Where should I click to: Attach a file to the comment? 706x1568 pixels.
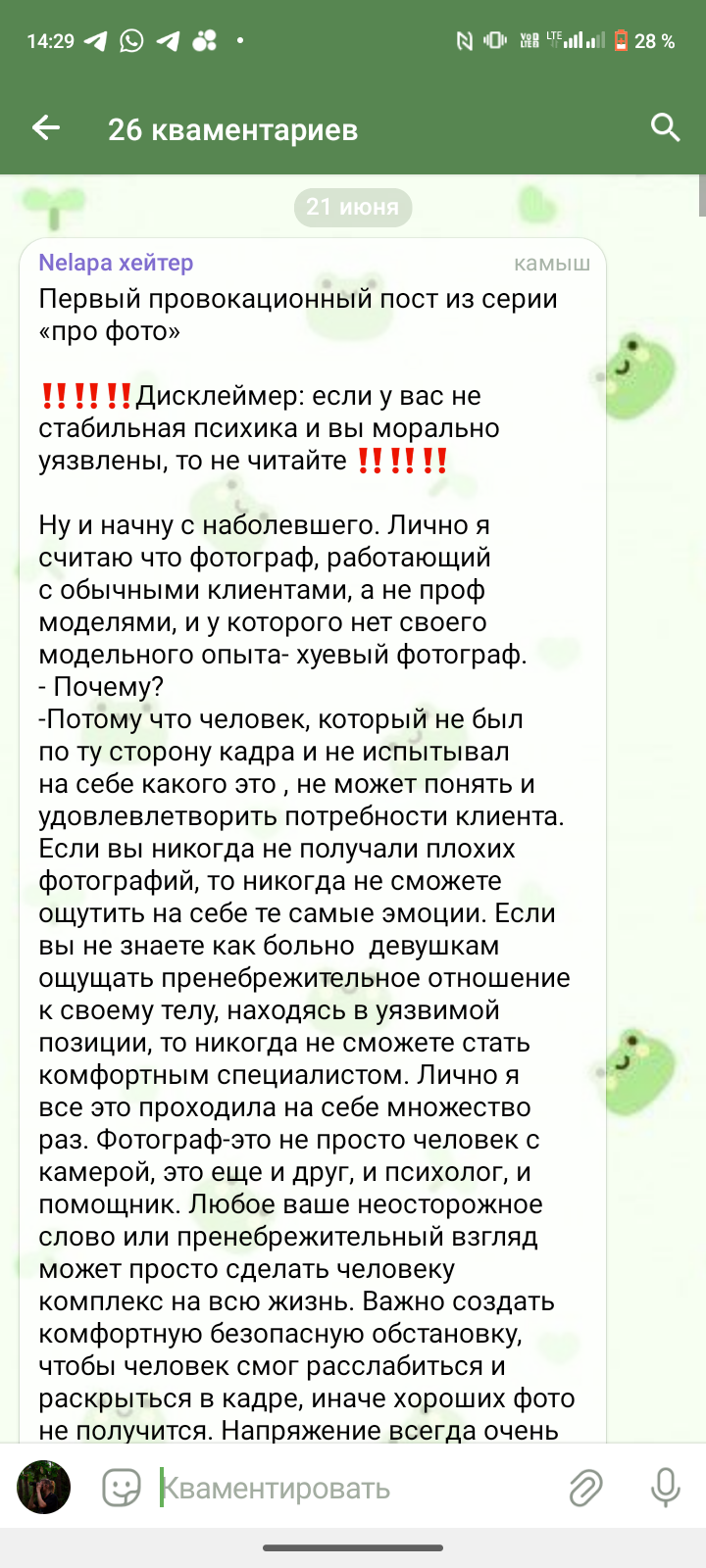point(585,1489)
